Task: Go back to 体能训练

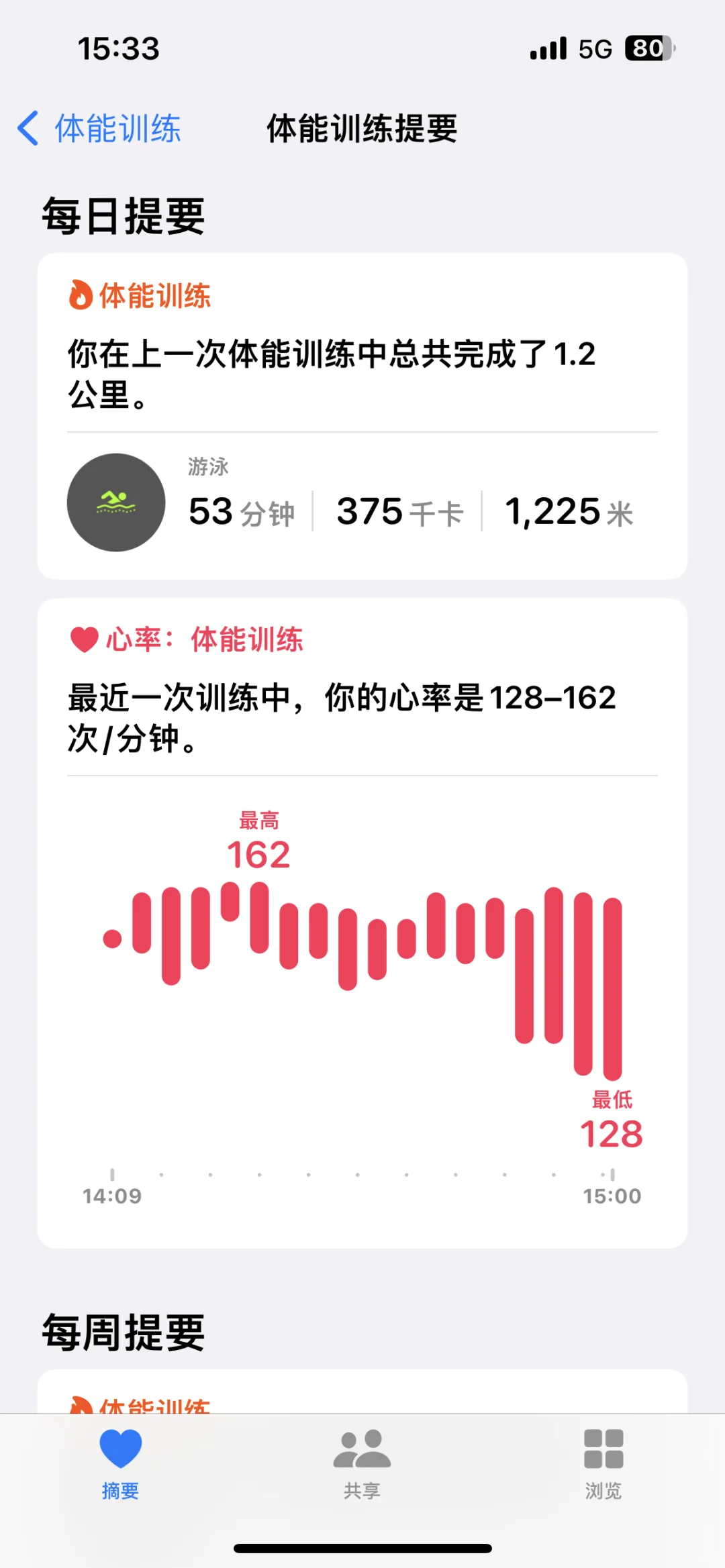Action: (x=99, y=128)
